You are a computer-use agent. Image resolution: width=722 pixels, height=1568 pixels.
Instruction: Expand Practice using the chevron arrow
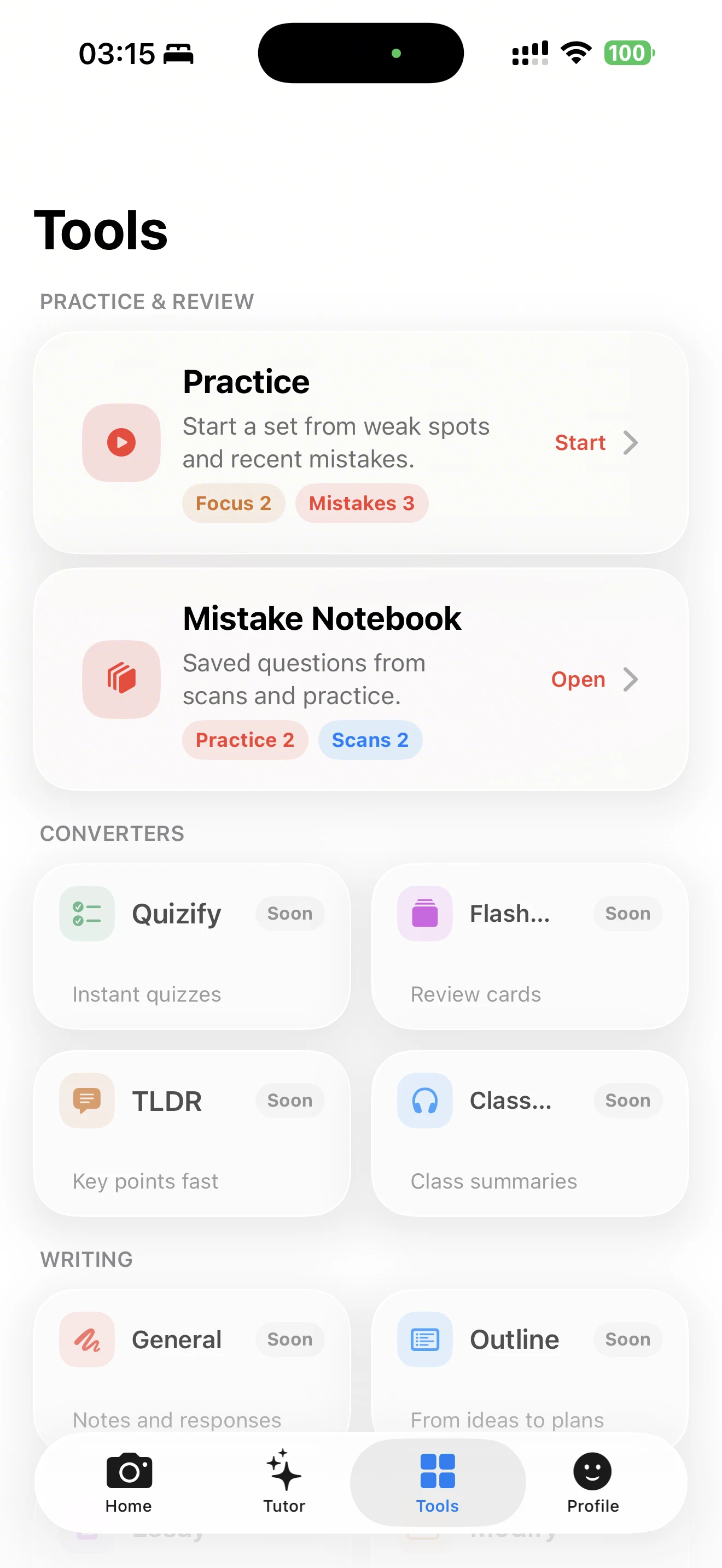point(631,442)
